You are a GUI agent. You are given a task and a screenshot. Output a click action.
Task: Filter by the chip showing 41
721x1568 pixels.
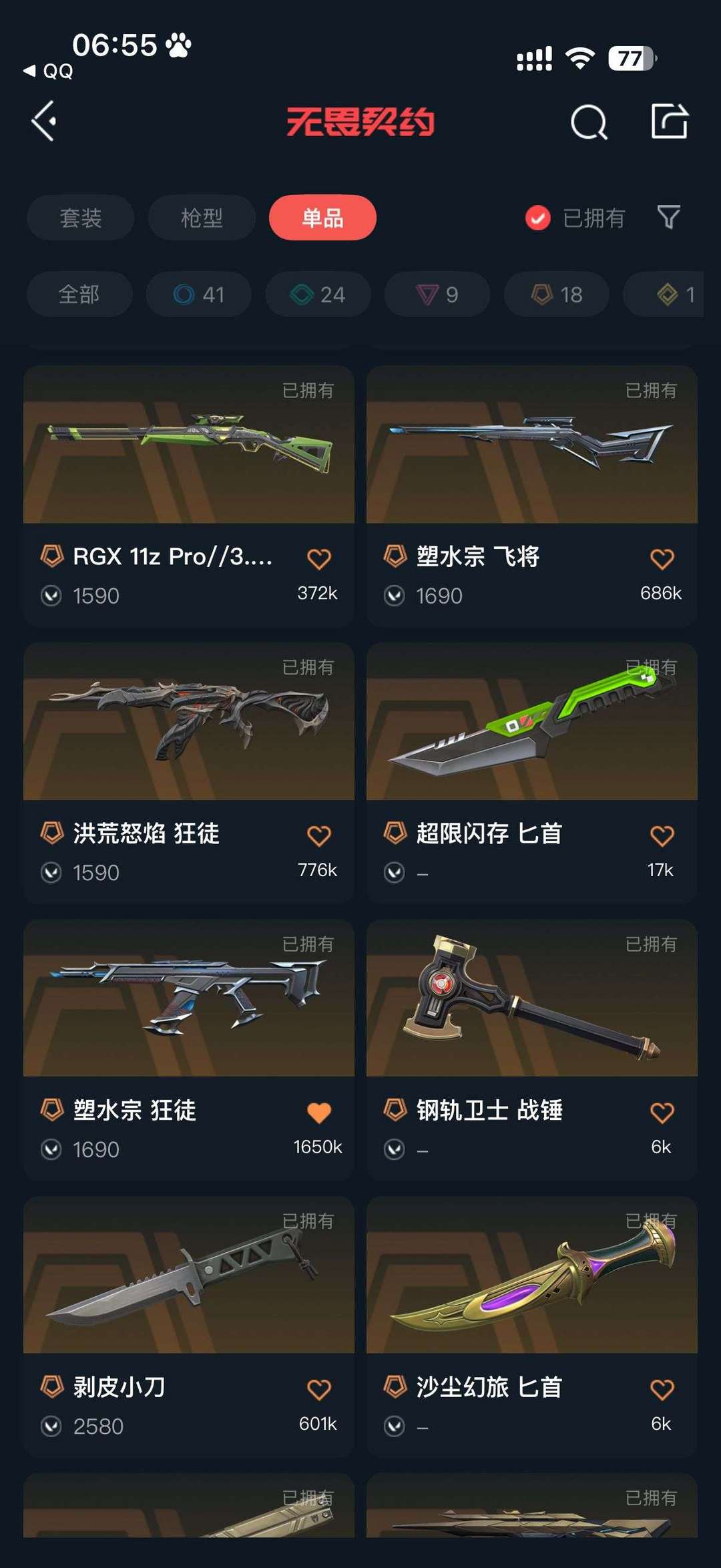(x=199, y=294)
